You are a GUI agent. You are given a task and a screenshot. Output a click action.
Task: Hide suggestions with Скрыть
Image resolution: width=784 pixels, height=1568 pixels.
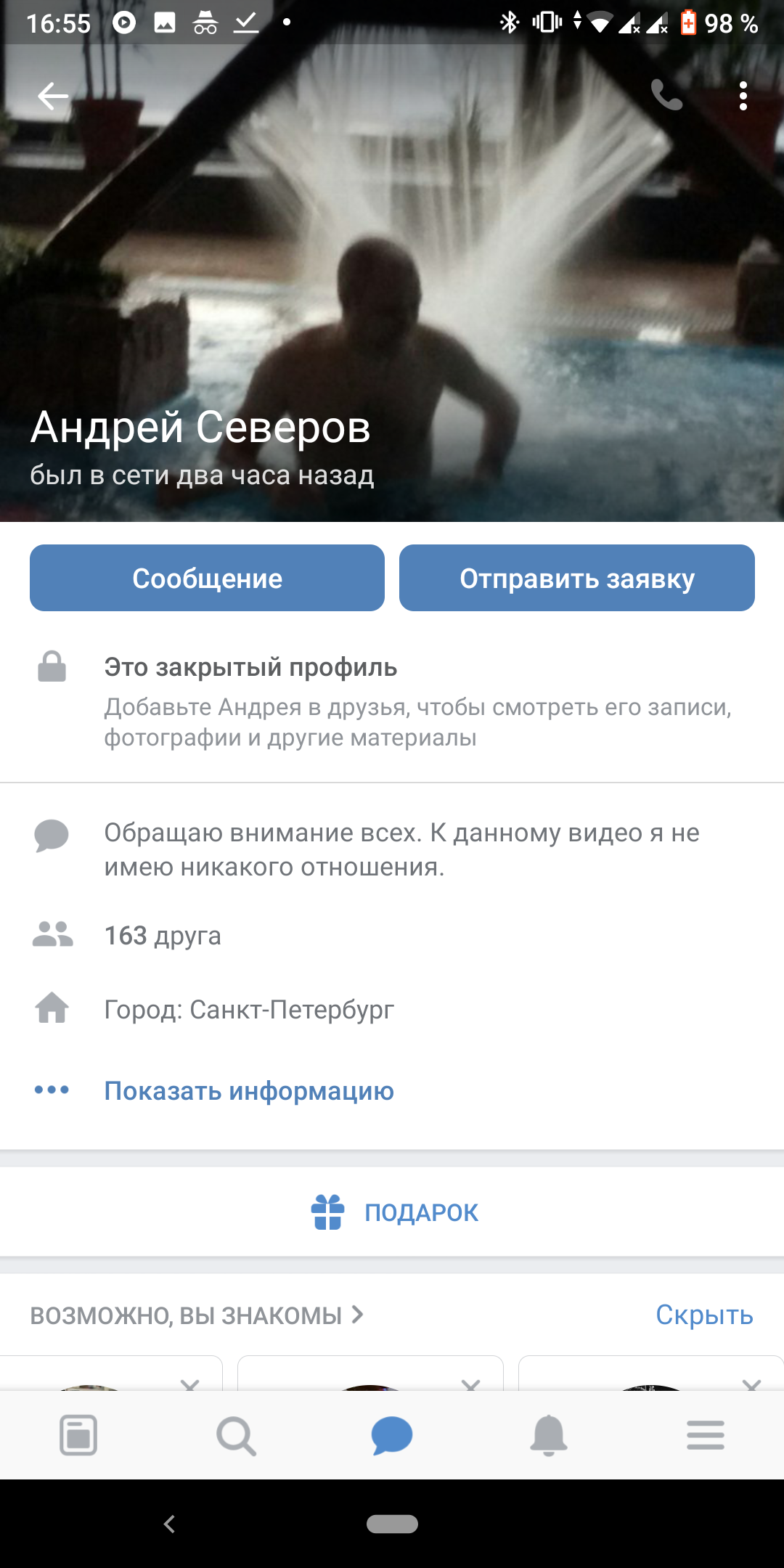704,1315
